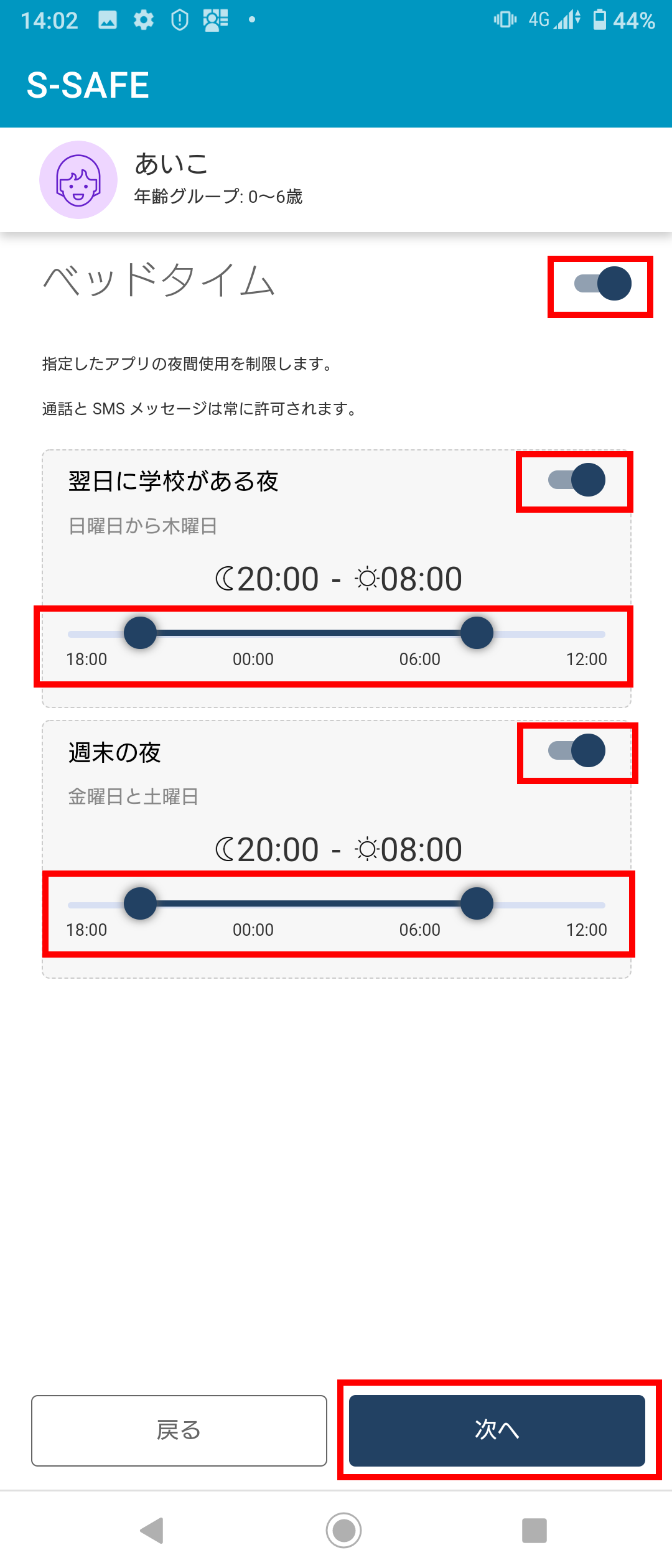Go back with the 戻る button

click(179, 1430)
